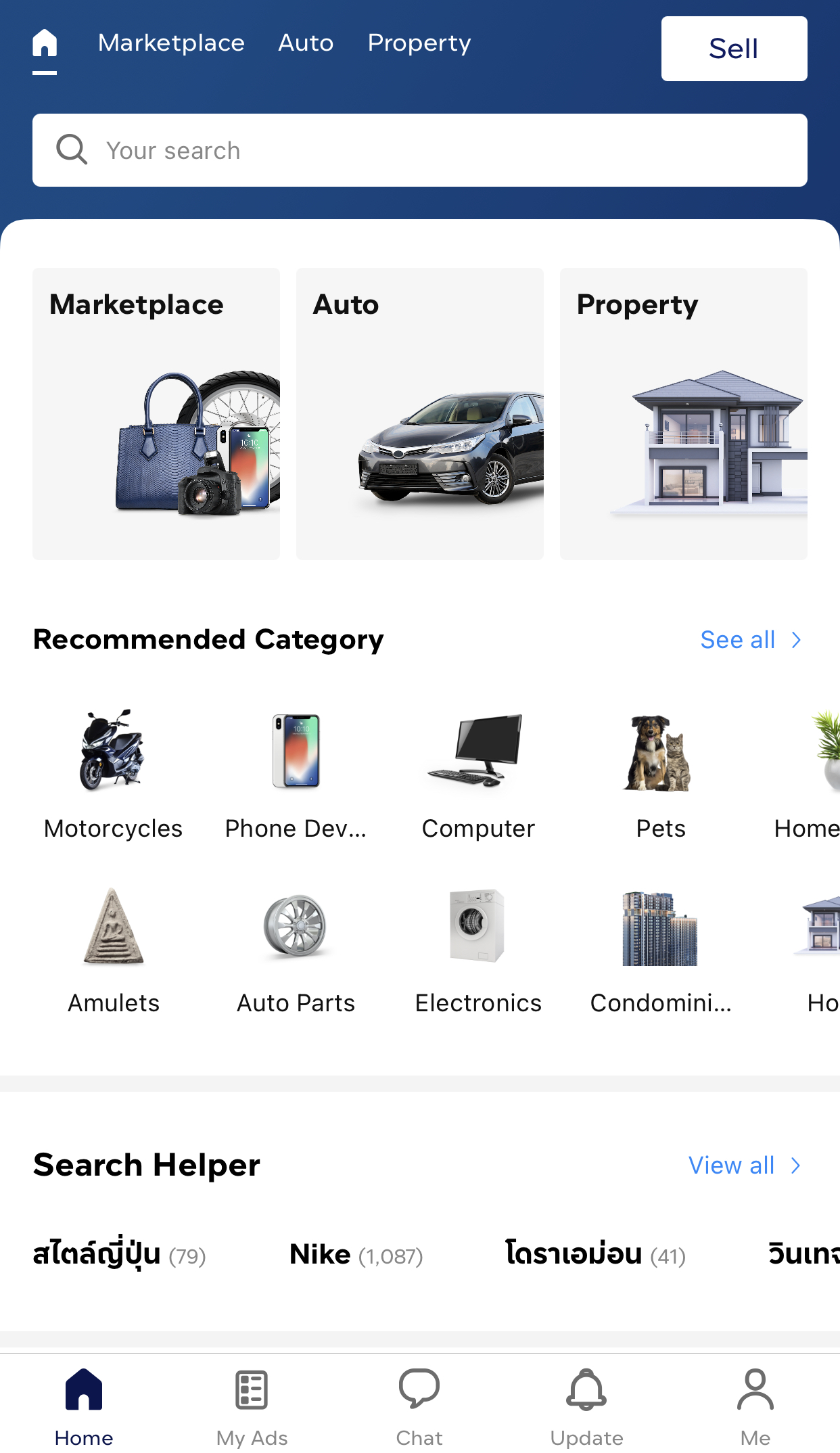Open the Amulets category
Screen dimensions: 840x1453
113,948
